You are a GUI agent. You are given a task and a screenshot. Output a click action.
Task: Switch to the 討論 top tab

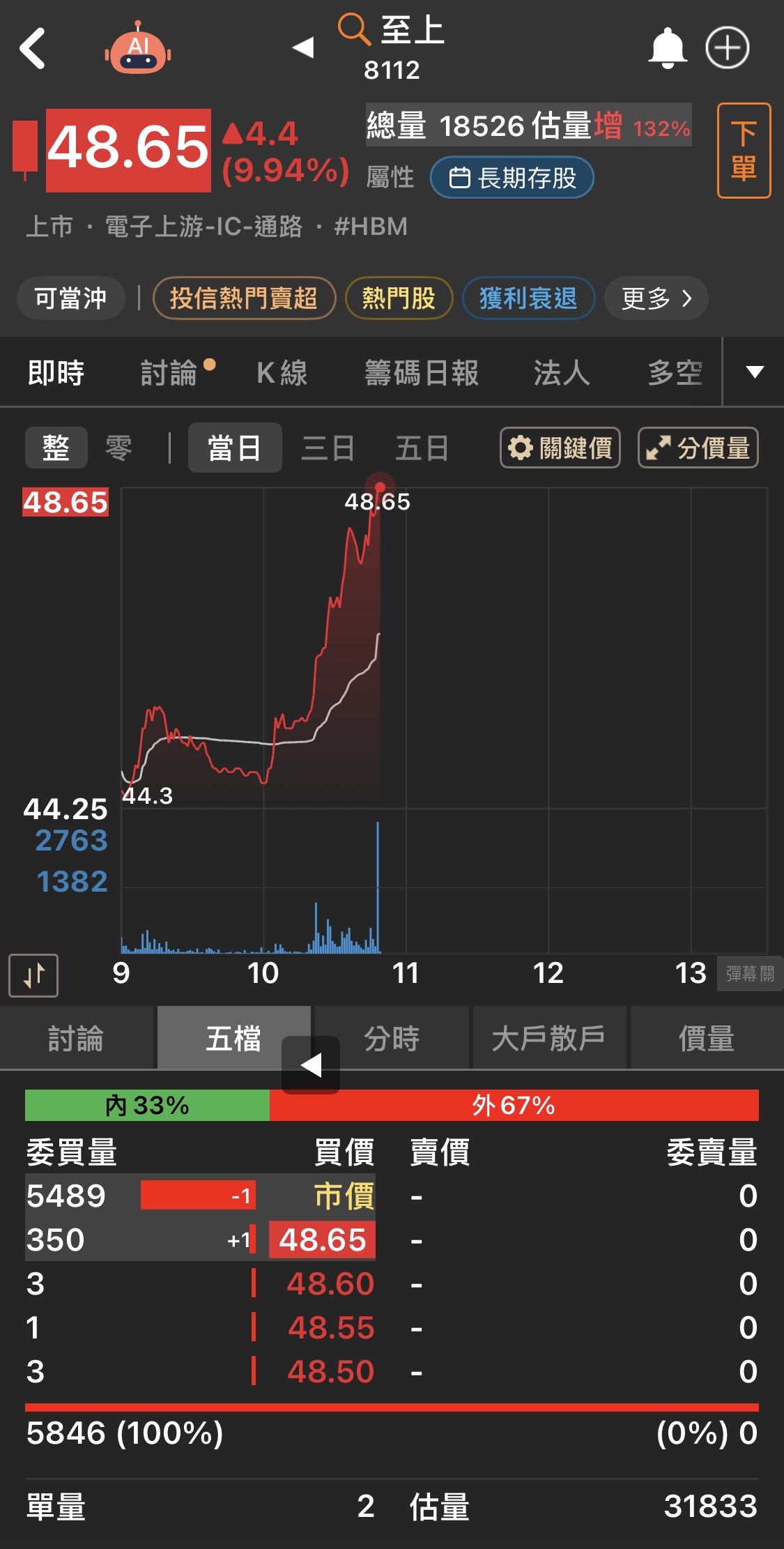169,372
